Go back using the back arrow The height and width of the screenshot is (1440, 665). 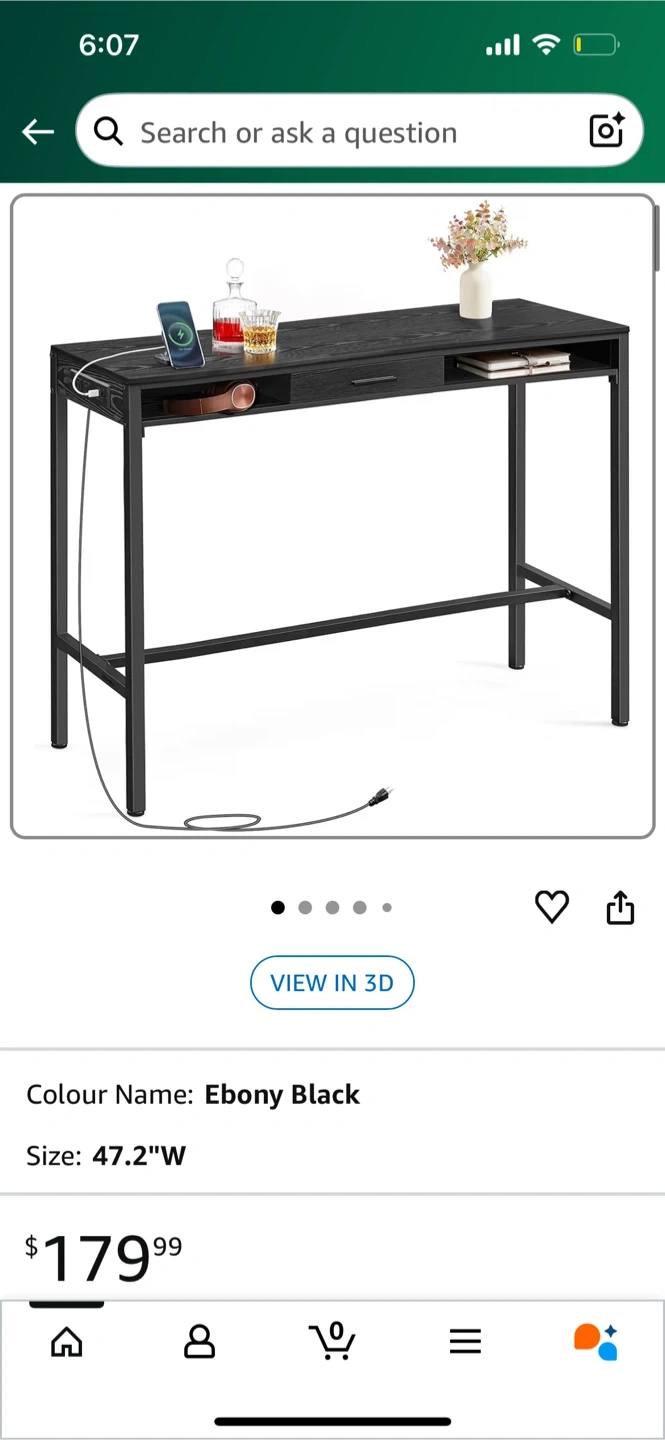(x=38, y=132)
